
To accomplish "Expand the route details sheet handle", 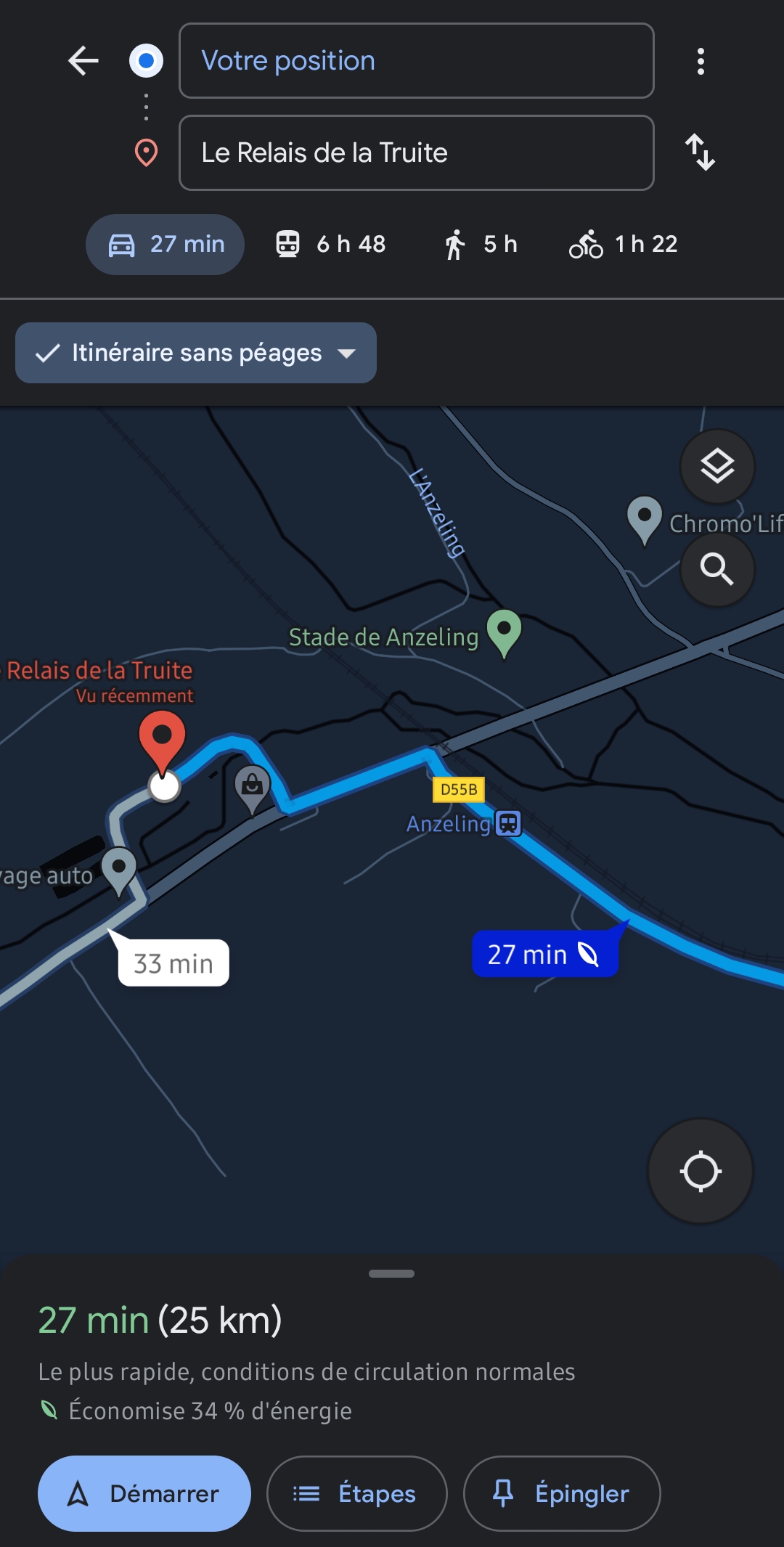I will pos(392,1273).
